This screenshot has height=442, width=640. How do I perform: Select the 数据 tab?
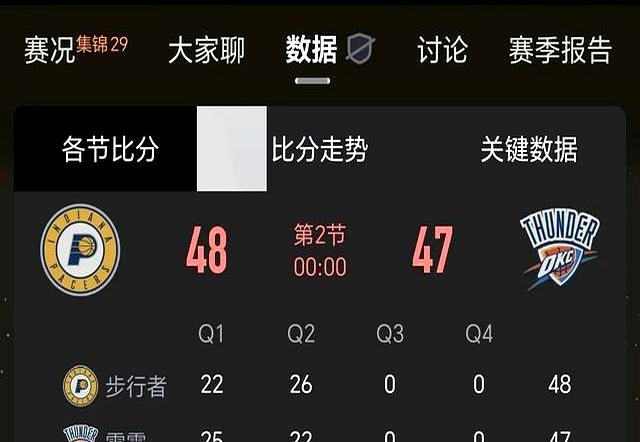tap(311, 50)
